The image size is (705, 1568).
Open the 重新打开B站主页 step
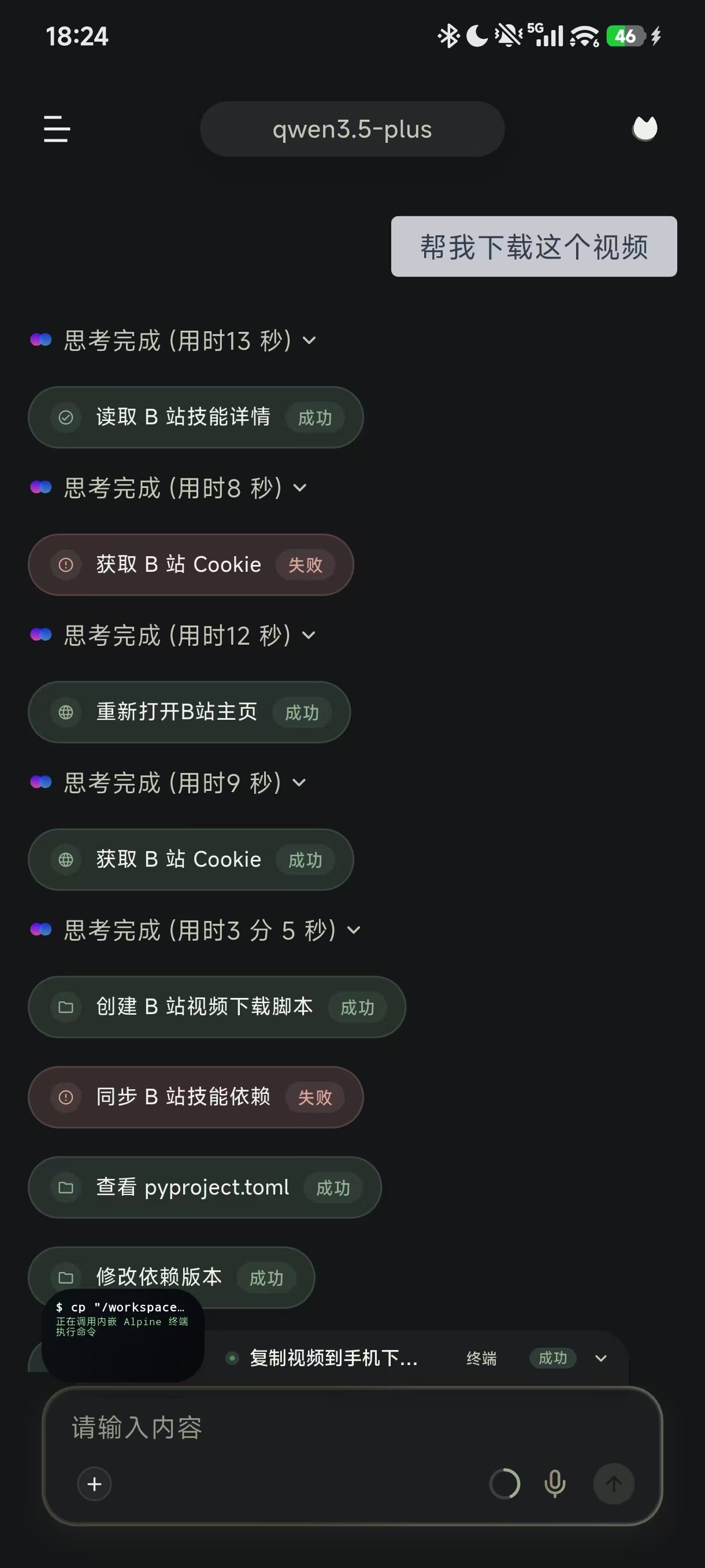(x=189, y=712)
